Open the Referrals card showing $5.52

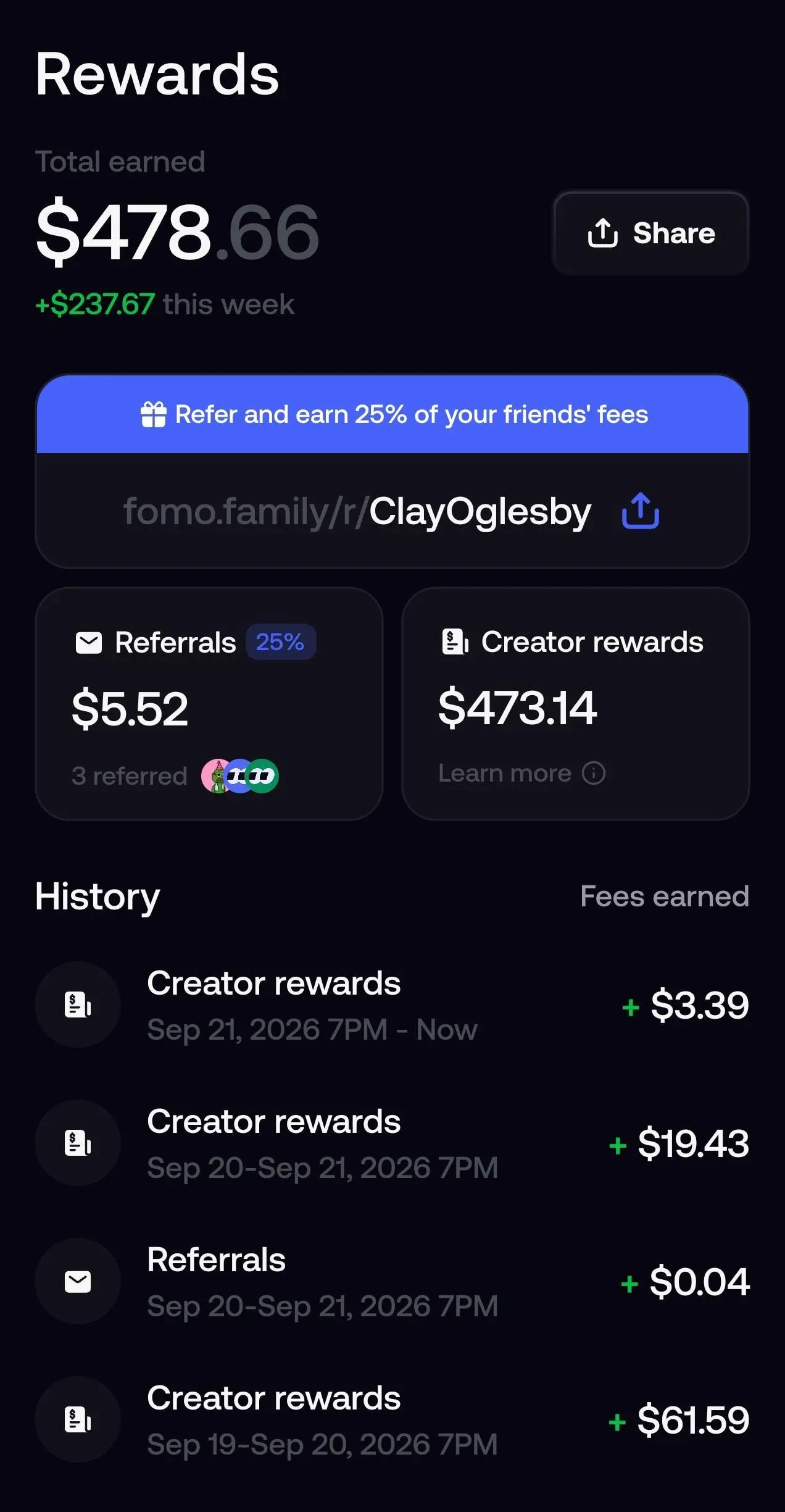pos(209,704)
